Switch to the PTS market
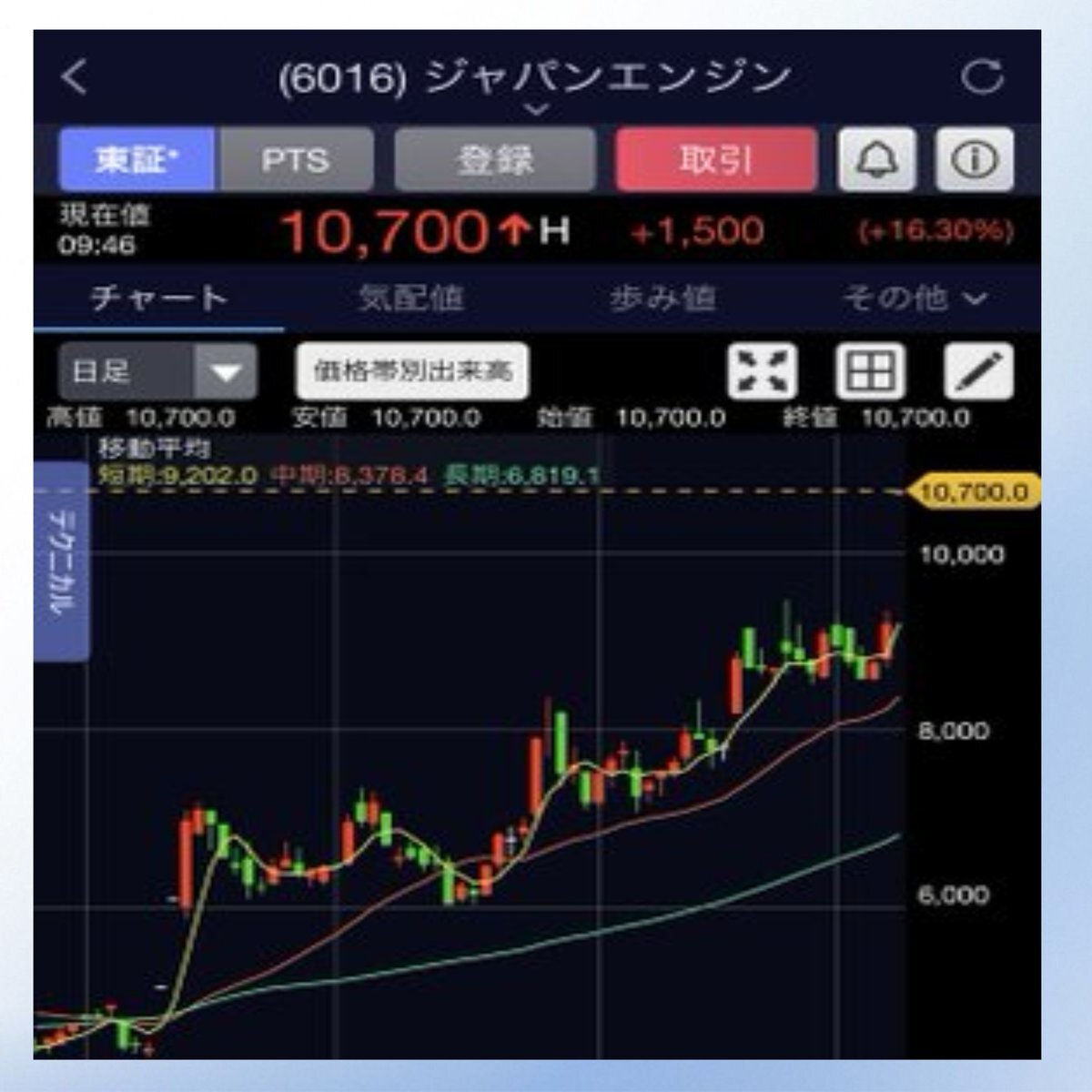The image size is (1092, 1092). point(295,159)
